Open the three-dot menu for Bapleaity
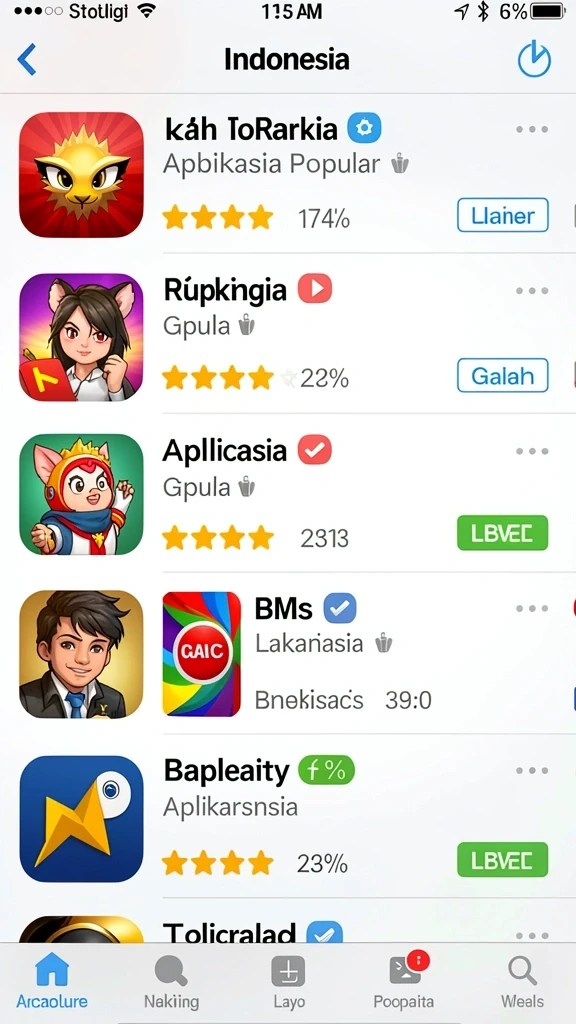Image resolution: width=576 pixels, height=1024 pixels. 532,771
